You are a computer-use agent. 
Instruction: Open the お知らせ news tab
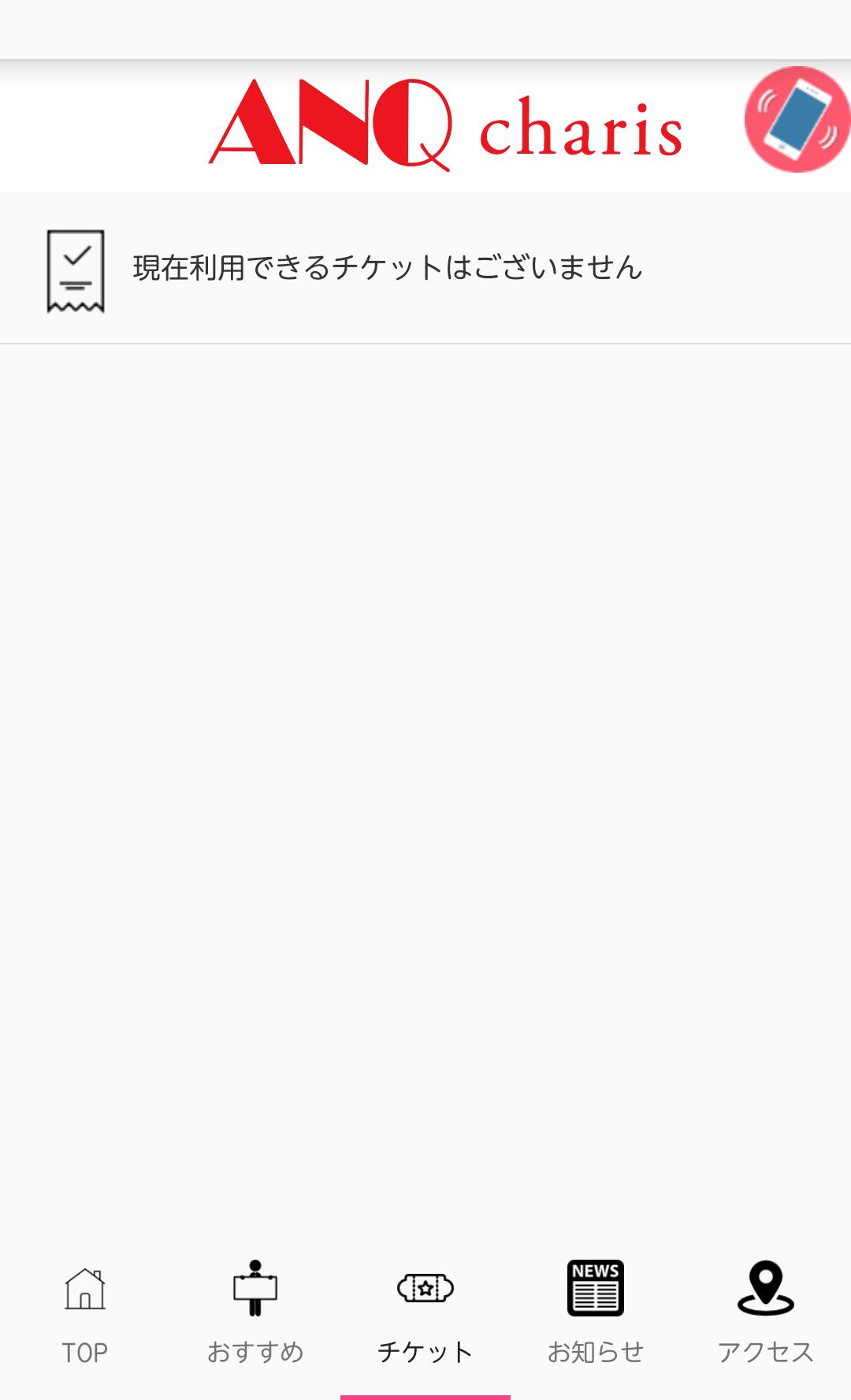point(596,1311)
